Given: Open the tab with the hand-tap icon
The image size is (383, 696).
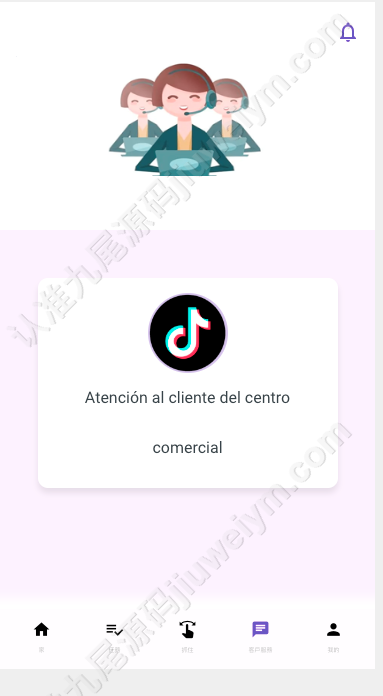Looking at the screenshot, I should tap(187, 636).
